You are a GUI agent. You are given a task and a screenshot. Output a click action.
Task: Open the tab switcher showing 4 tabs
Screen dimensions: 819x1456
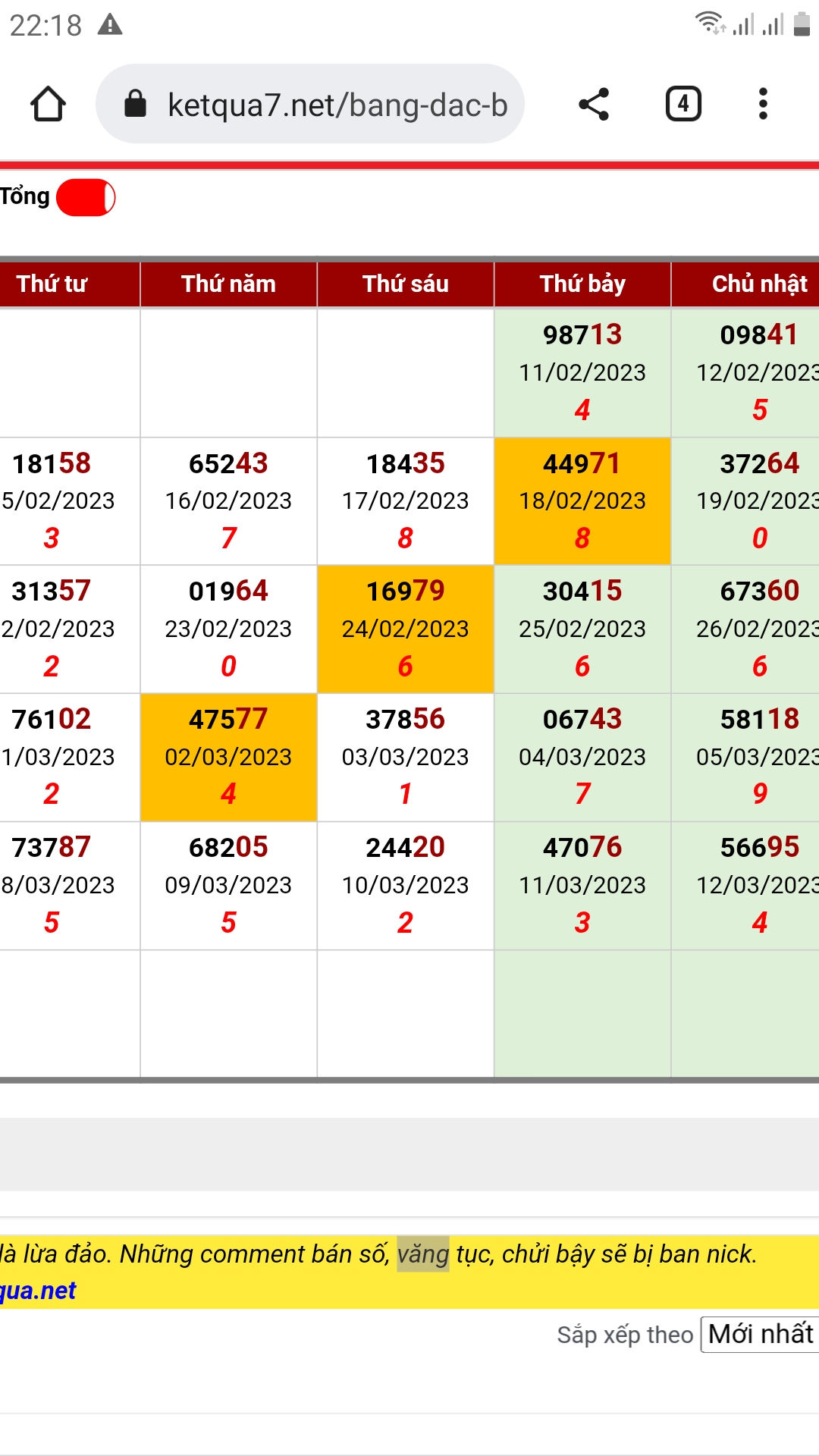coord(683,104)
